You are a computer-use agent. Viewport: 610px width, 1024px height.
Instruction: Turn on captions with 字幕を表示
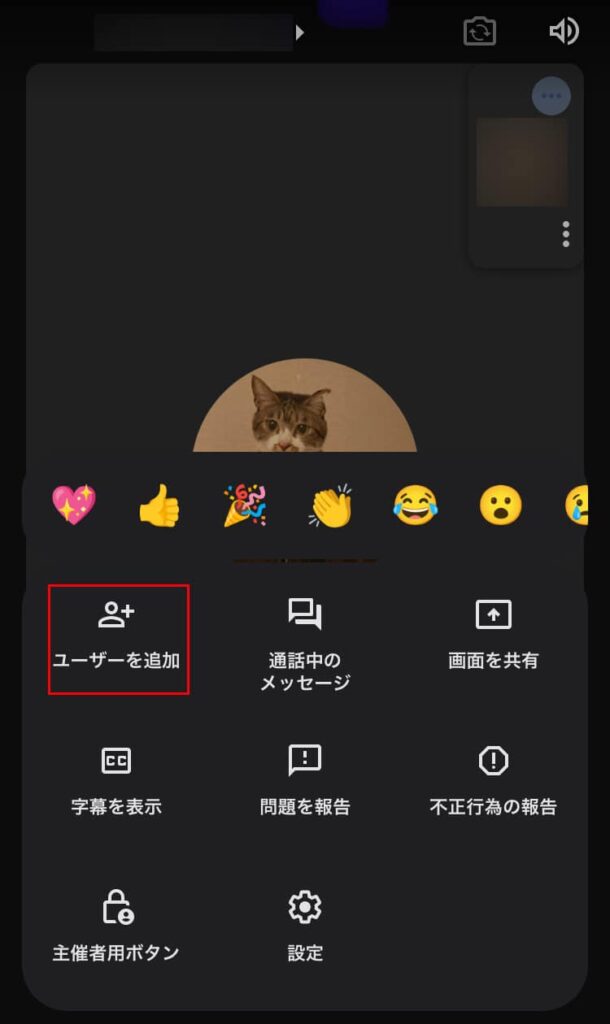(x=117, y=781)
